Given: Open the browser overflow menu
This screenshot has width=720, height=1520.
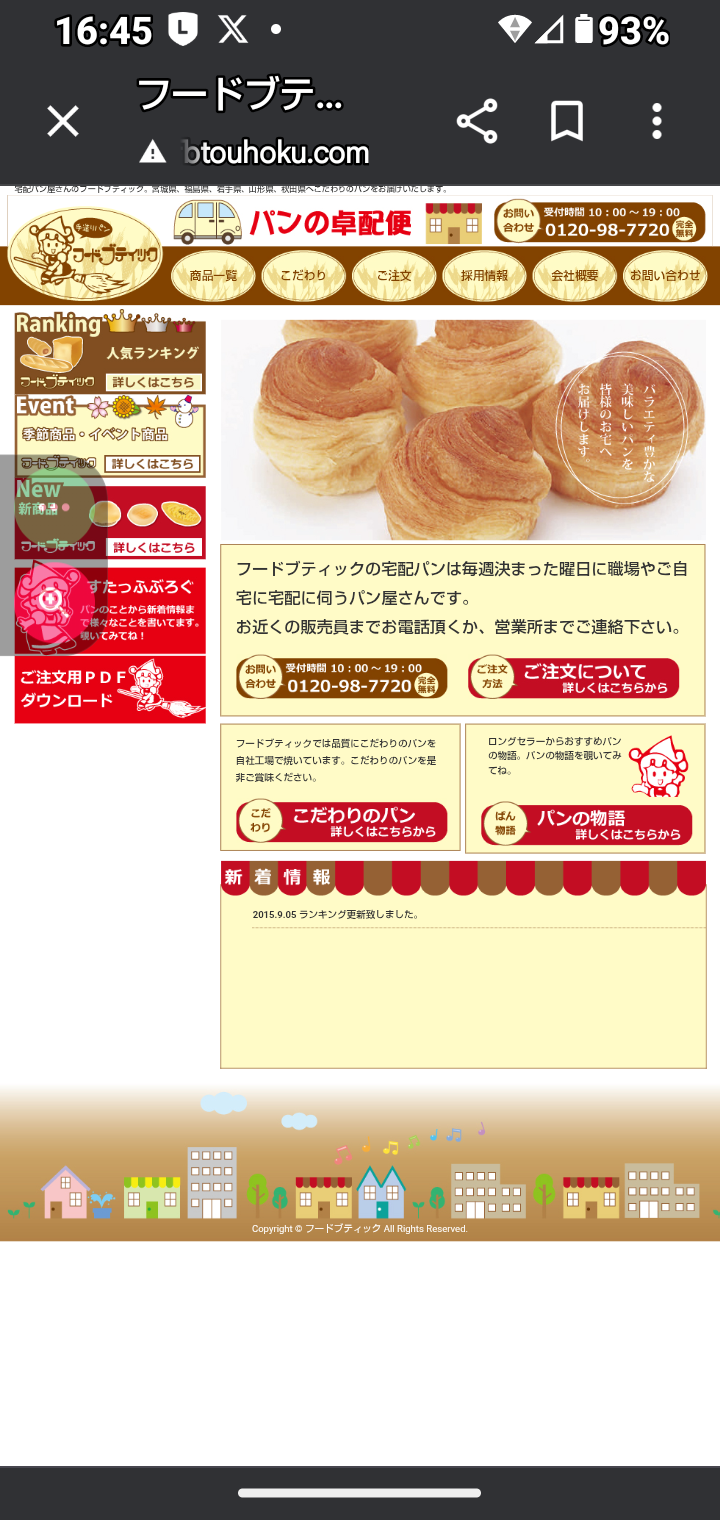Looking at the screenshot, I should (x=657, y=122).
